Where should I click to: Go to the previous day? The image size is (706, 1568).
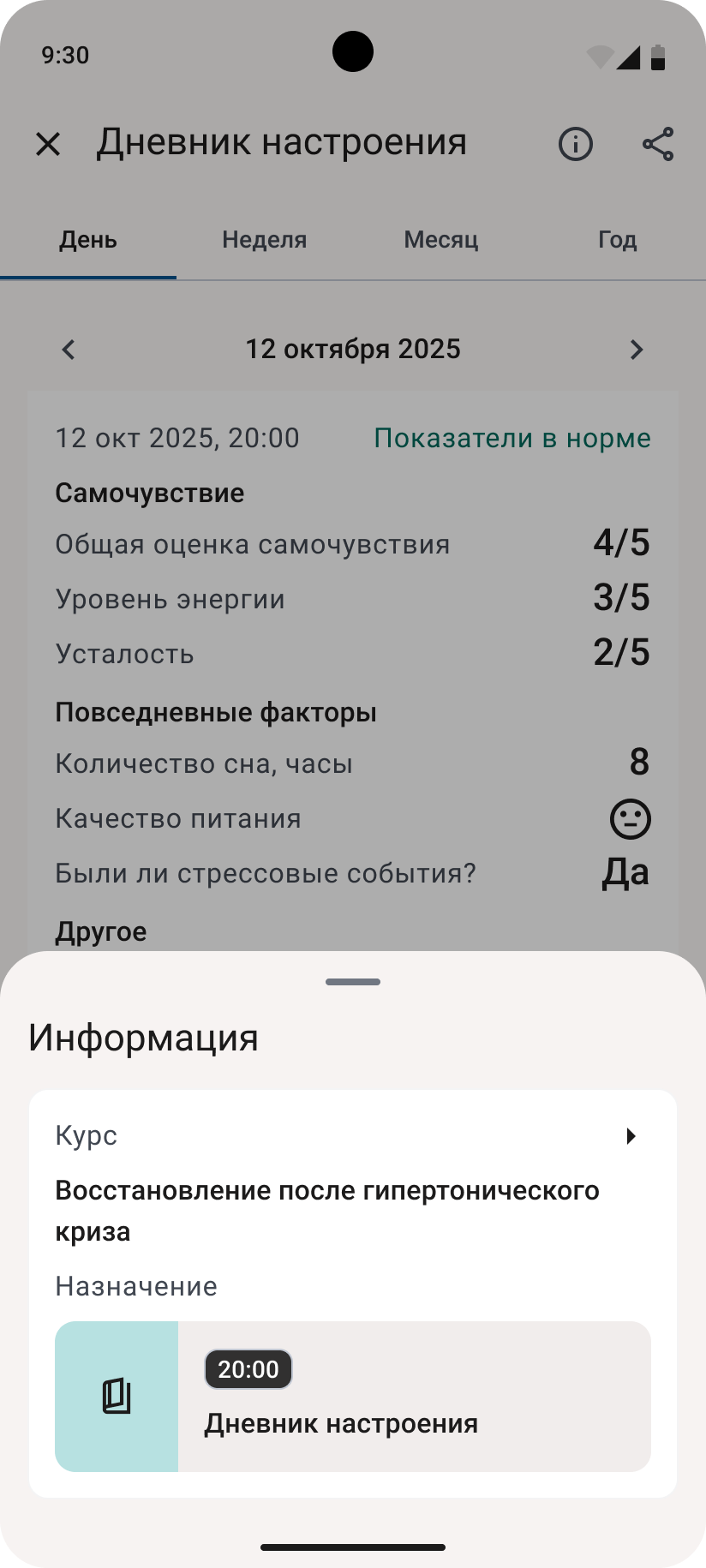point(69,350)
